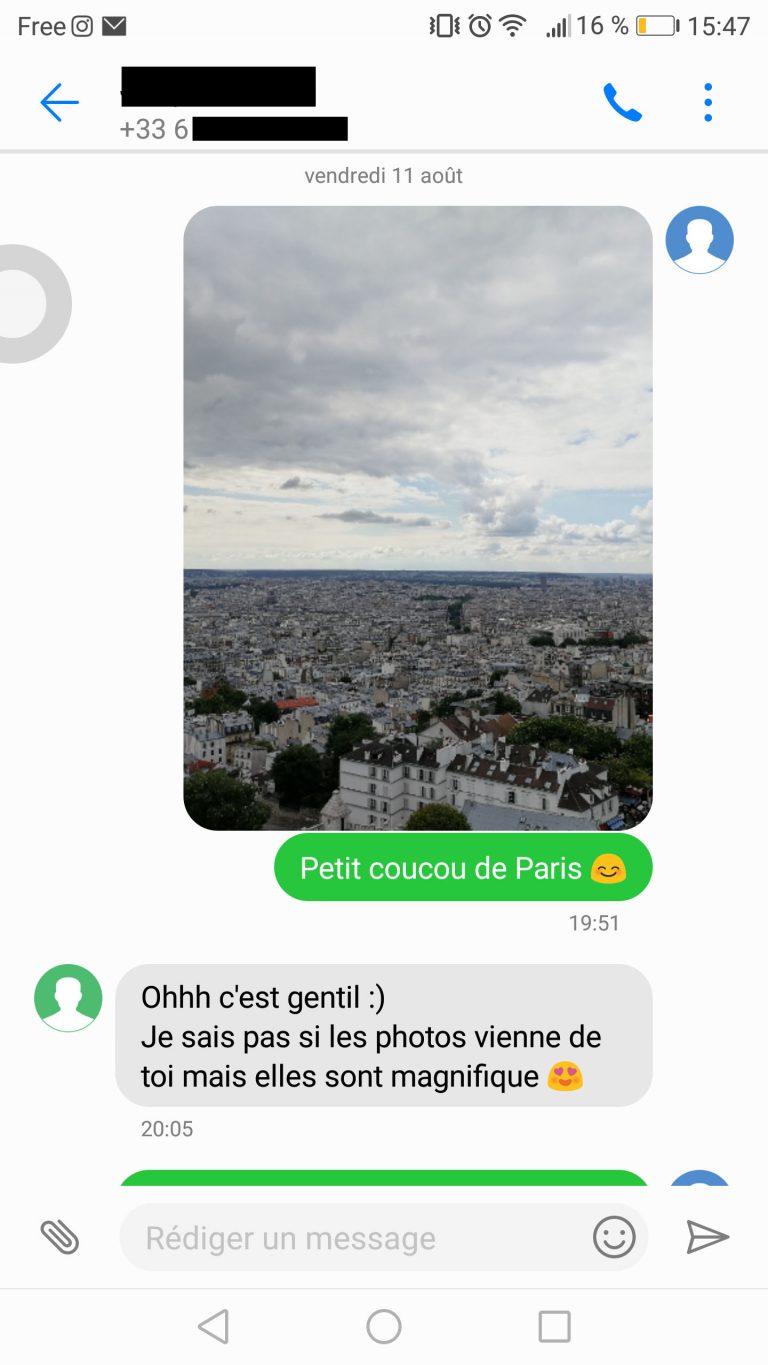Viewport: 768px width, 1365px height.
Task: Tap the contact's avatar next to green message
Action: point(699,240)
